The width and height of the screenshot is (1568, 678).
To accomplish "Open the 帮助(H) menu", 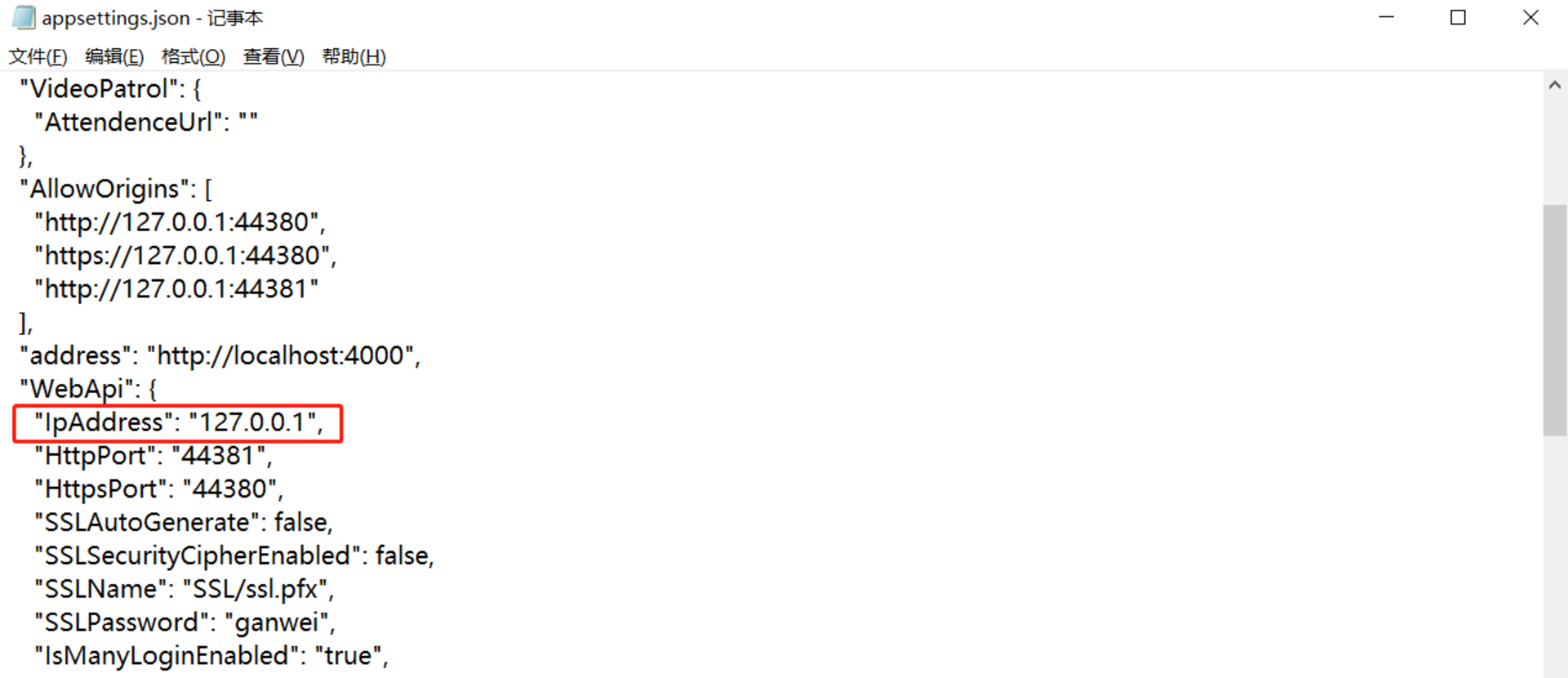I will pos(354,56).
